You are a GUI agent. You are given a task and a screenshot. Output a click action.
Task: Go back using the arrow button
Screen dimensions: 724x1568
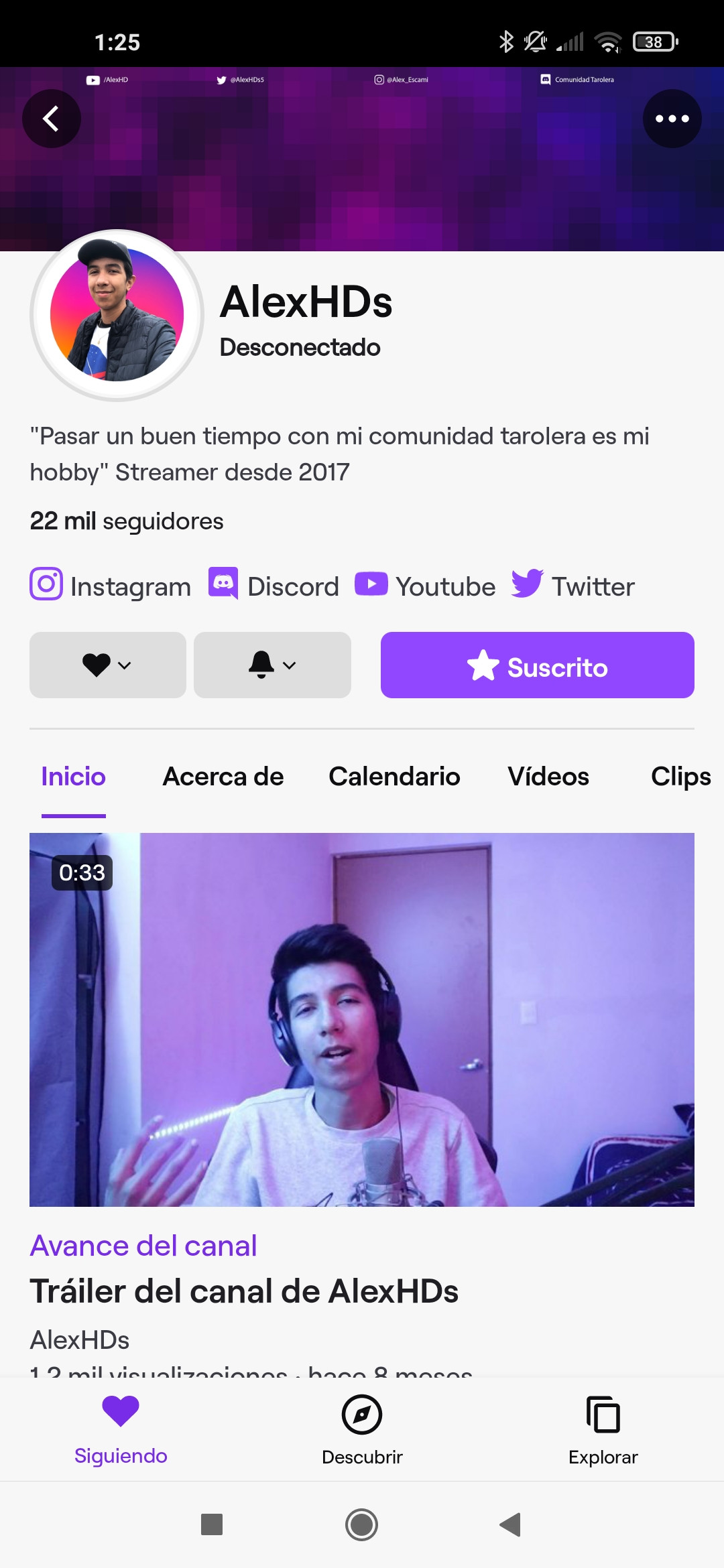pyautogui.click(x=52, y=119)
